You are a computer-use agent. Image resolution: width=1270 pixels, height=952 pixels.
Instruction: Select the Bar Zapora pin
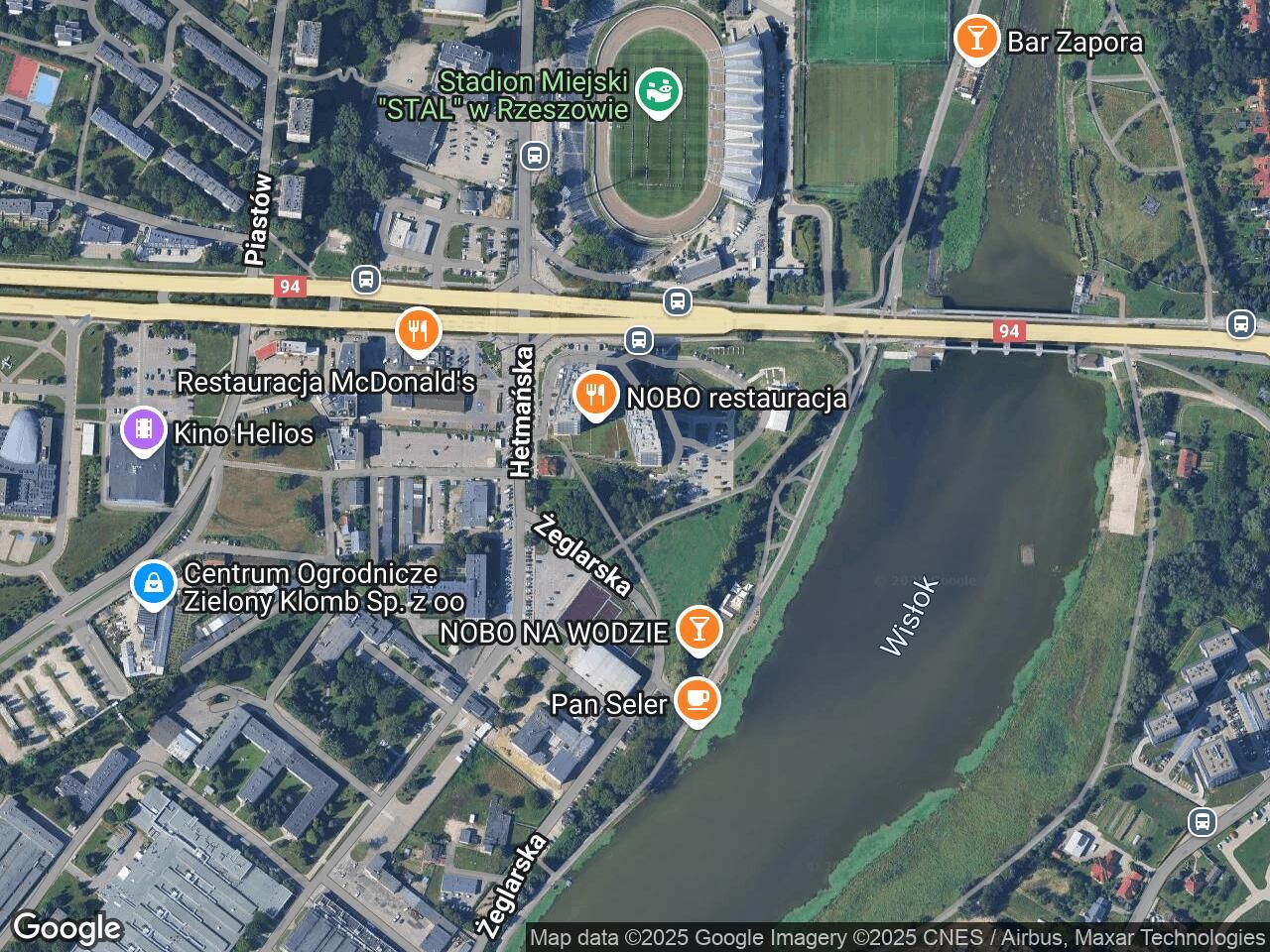coord(976,40)
